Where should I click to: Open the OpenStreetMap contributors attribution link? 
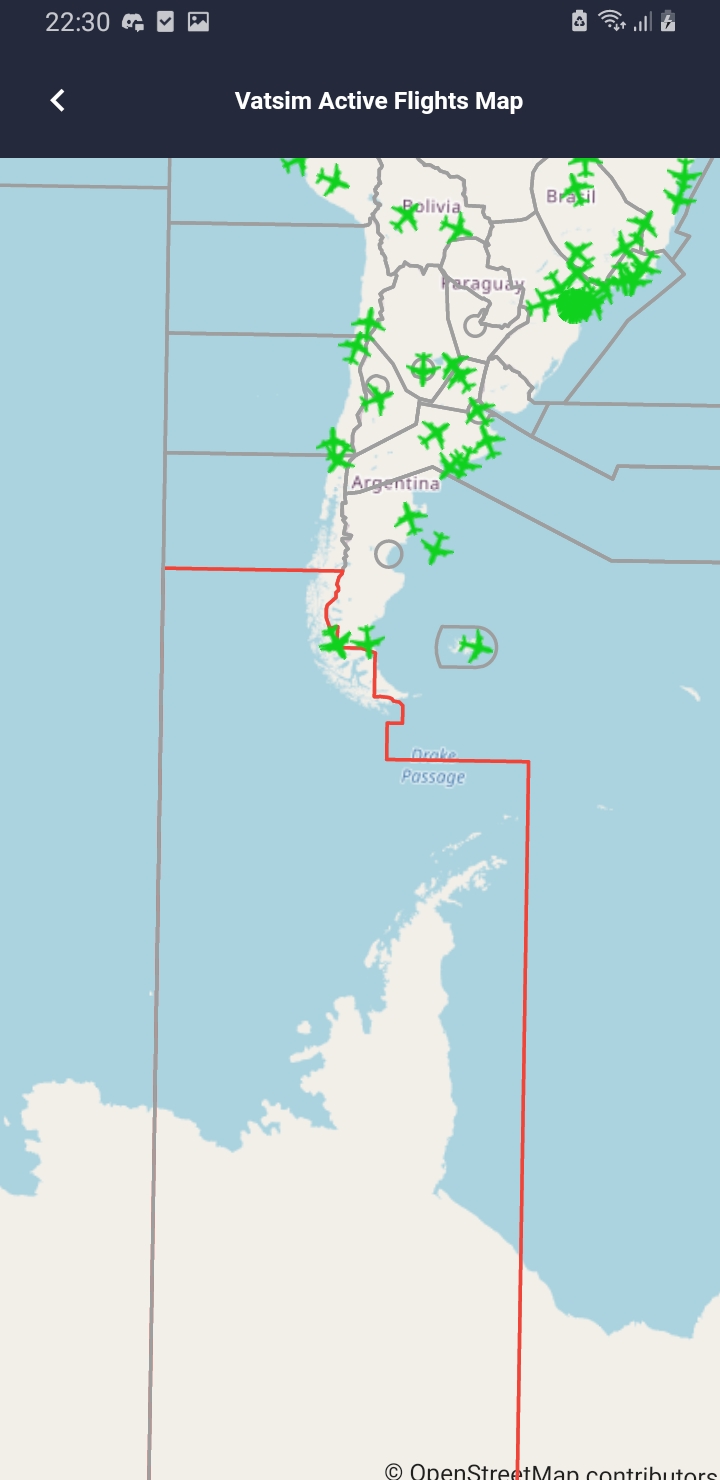point(548,1470)
